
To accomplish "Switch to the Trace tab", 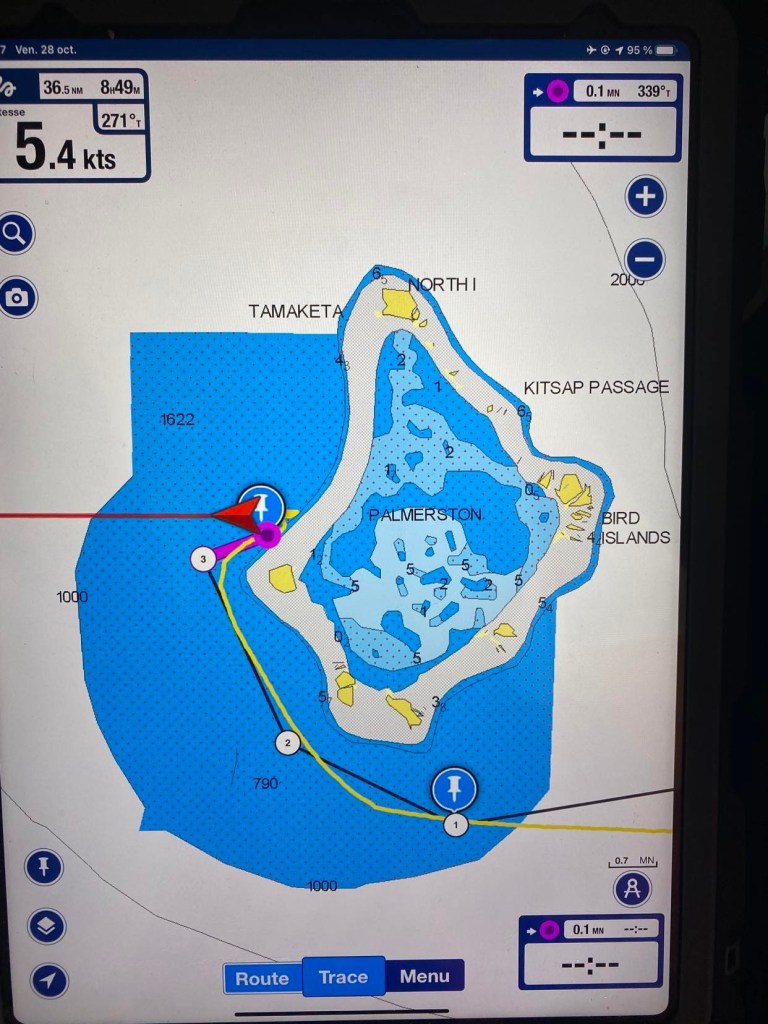I will click(x=343, y=977).
